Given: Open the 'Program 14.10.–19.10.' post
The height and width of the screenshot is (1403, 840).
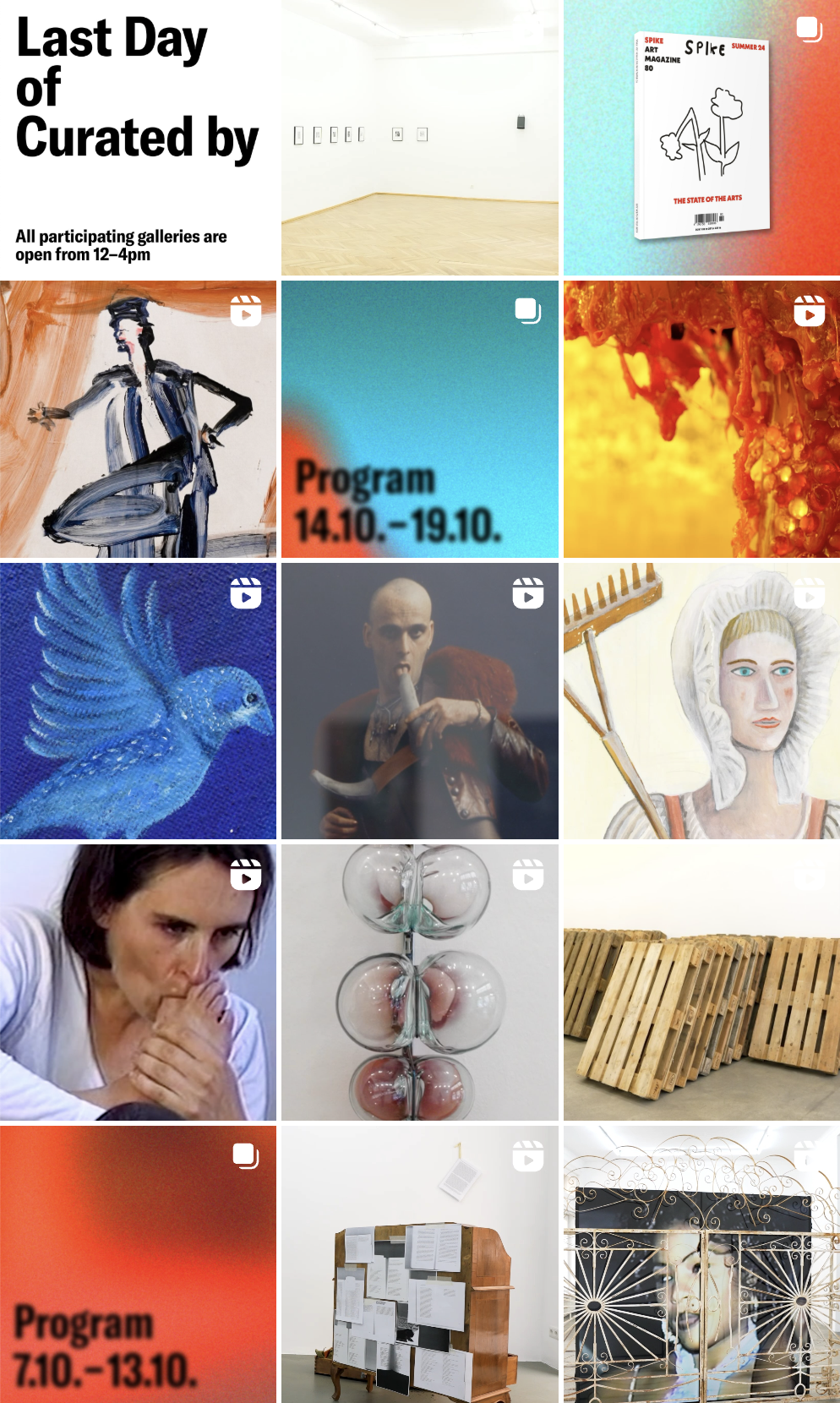Looking at the screenshot, I should click(420, 419).
